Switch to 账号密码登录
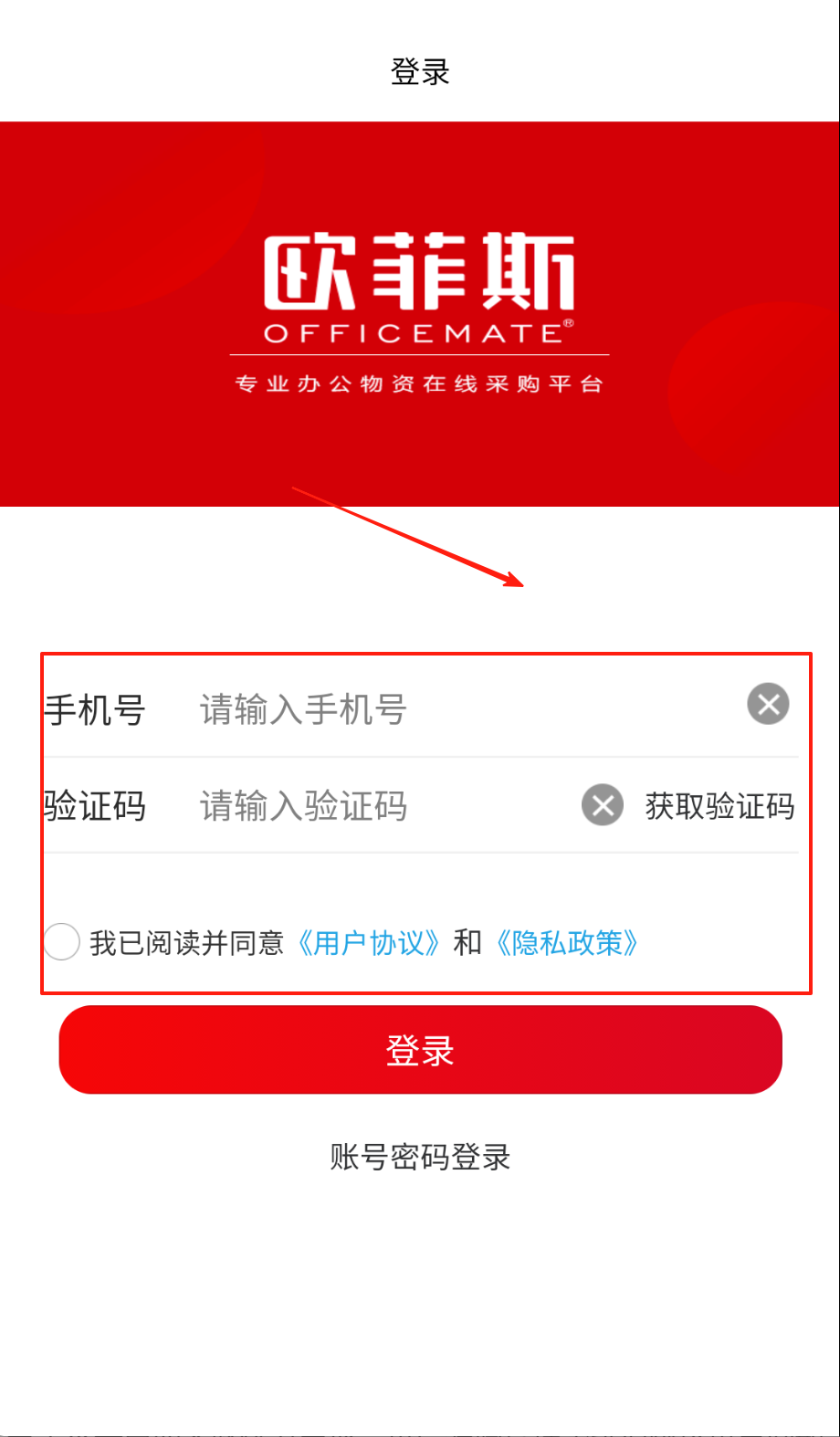This screenshot has height=1437, width=840. tap(420, 1157)
